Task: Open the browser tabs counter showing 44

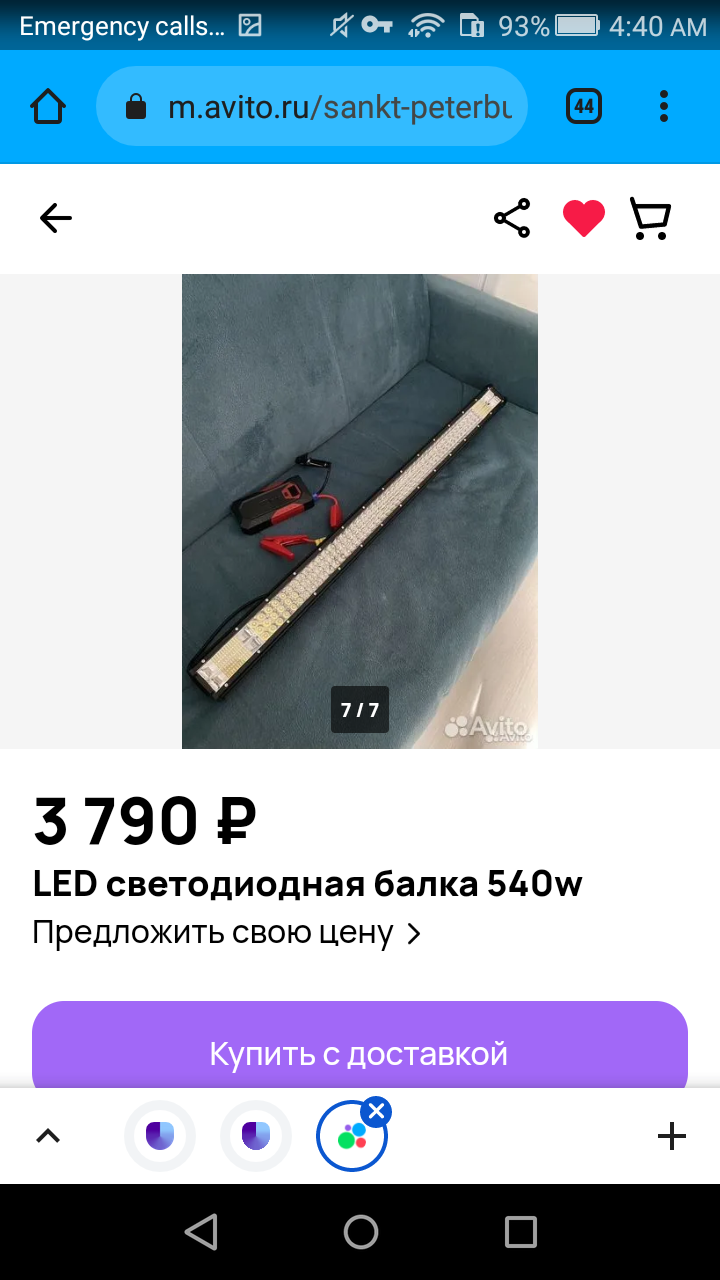Action: coord(583,104)
